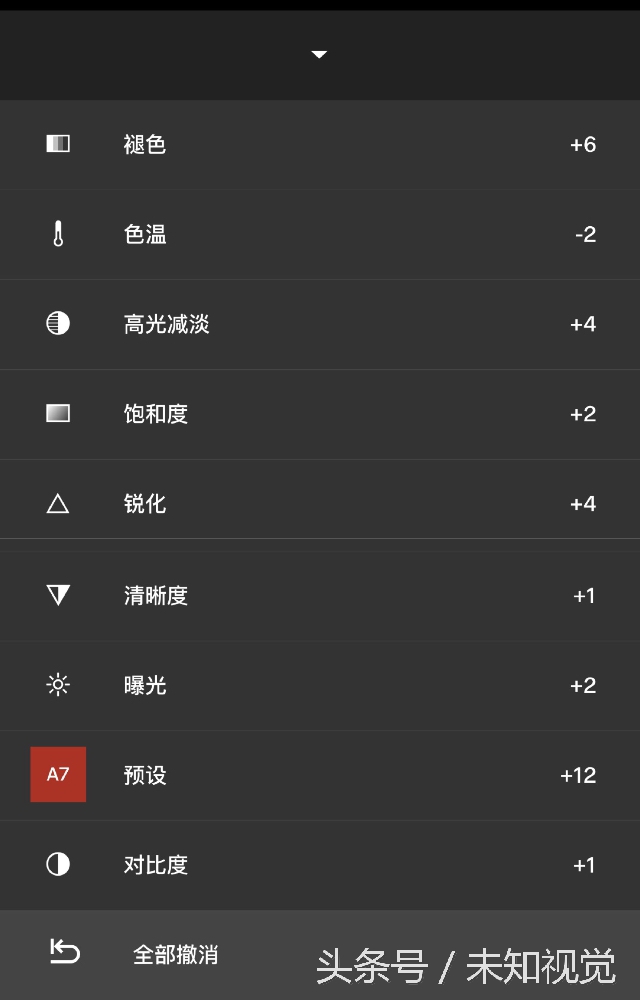Open the 对比度 adjustment row
This screenshot has width=640, height=1000.
pyautogui.click(x=320, y=865)
